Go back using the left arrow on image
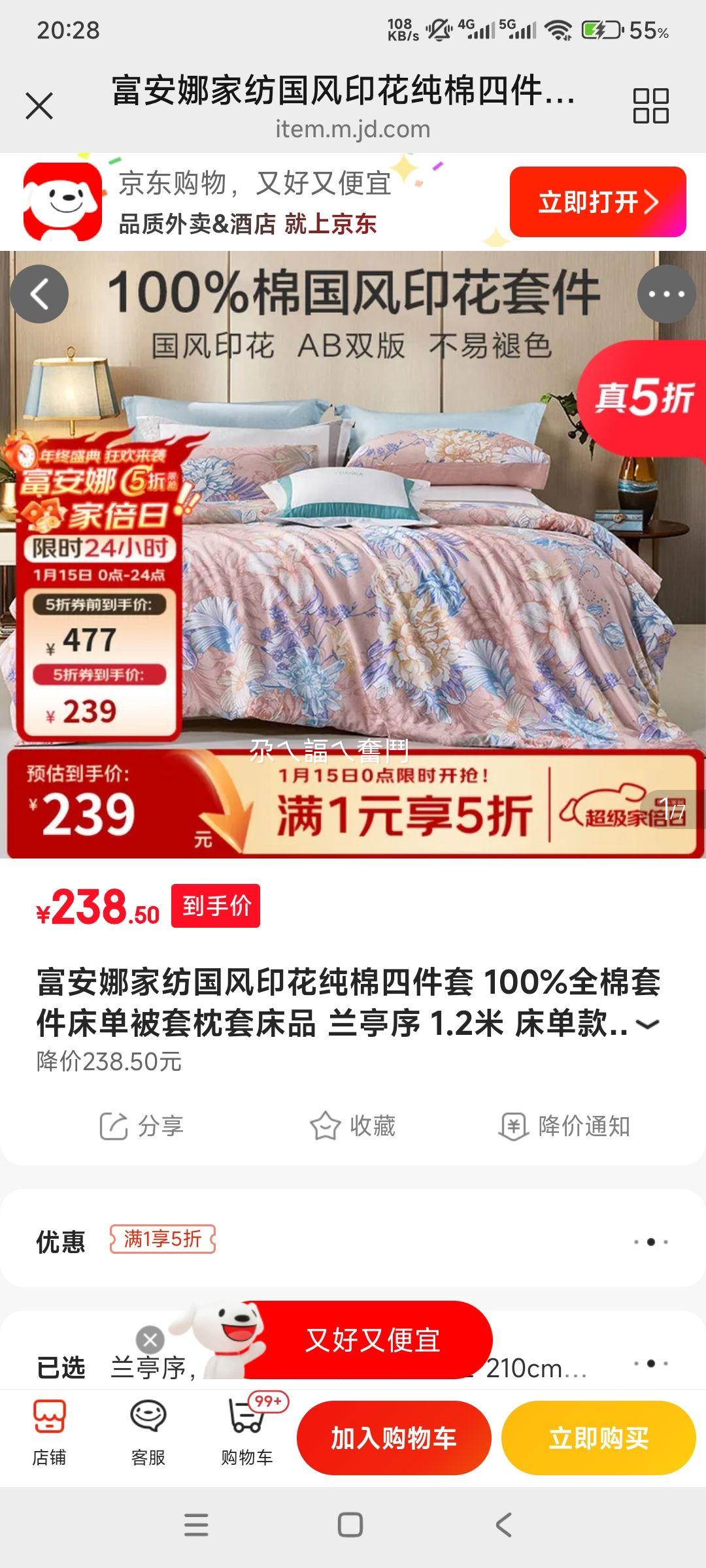Screen dimensions: 706x1568 (39, 294)
